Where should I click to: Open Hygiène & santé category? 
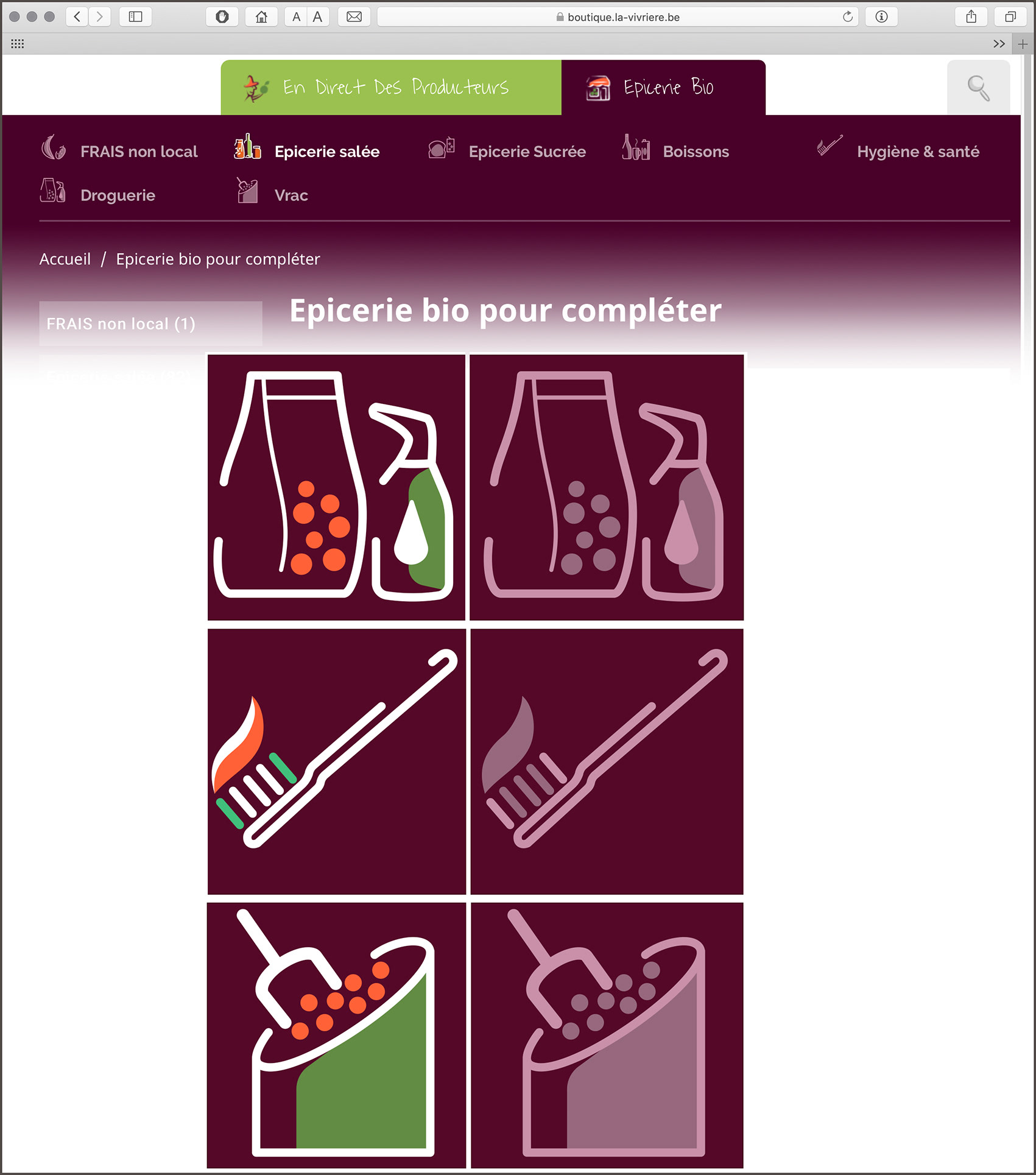tap(917, 152)
